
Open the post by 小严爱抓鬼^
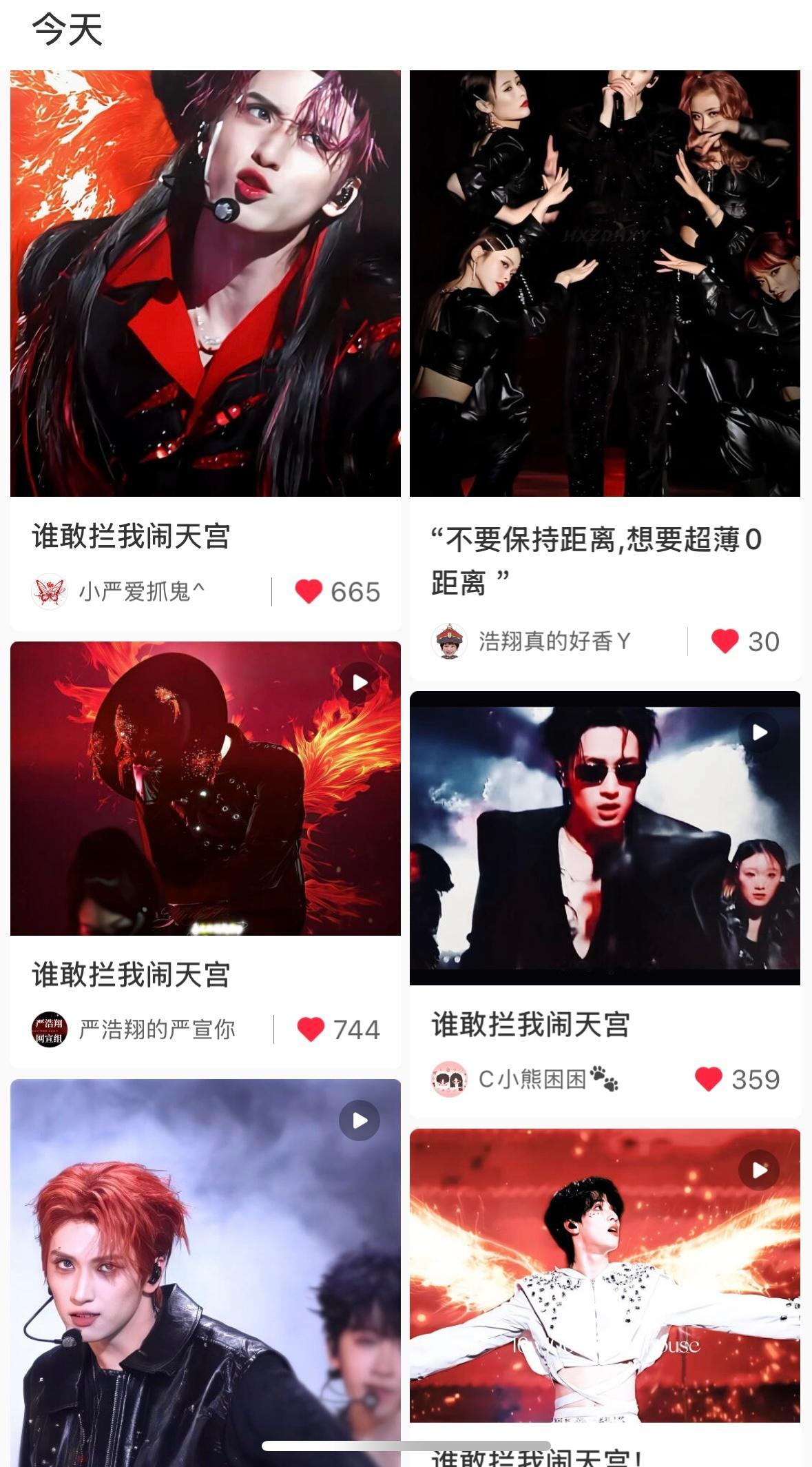coord(205,283)
